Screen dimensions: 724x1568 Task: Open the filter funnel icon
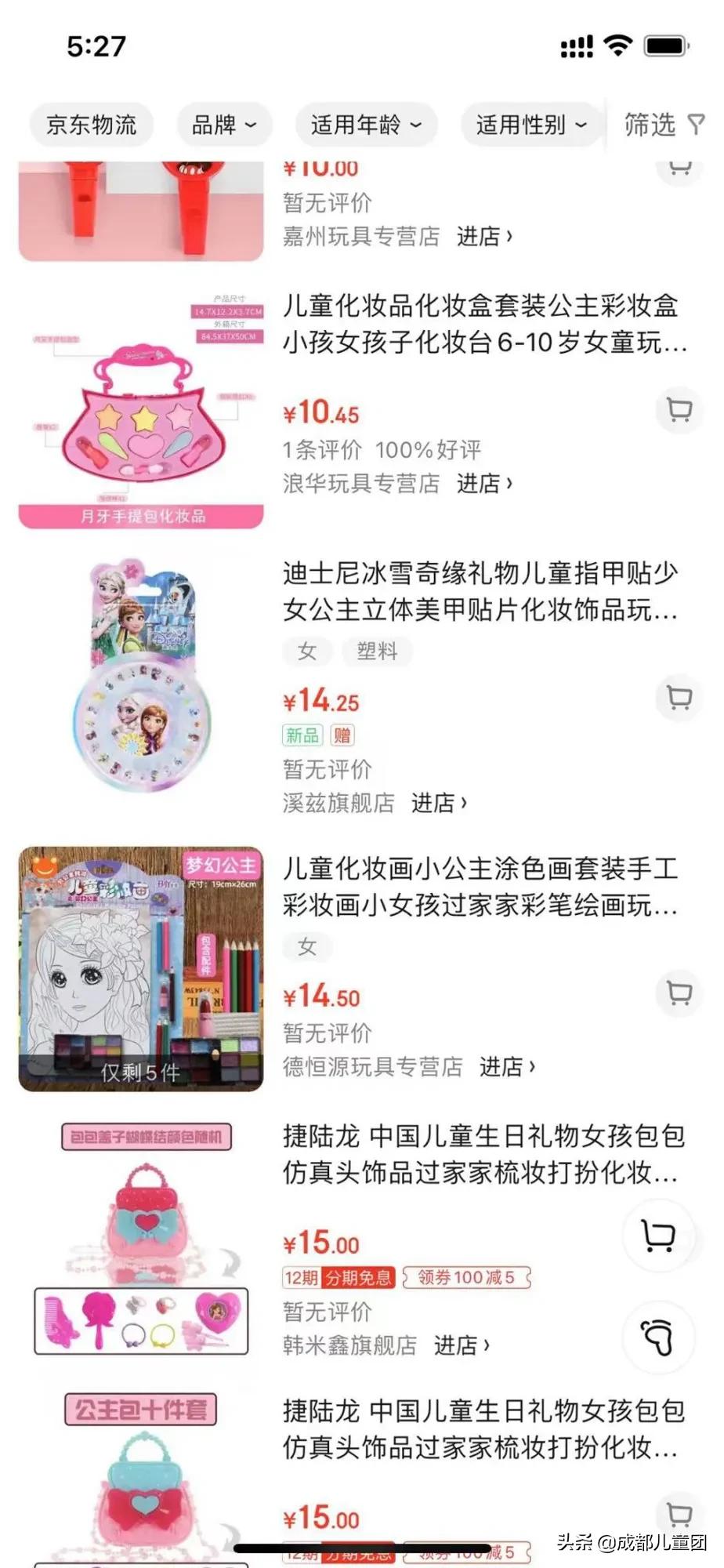696,125
